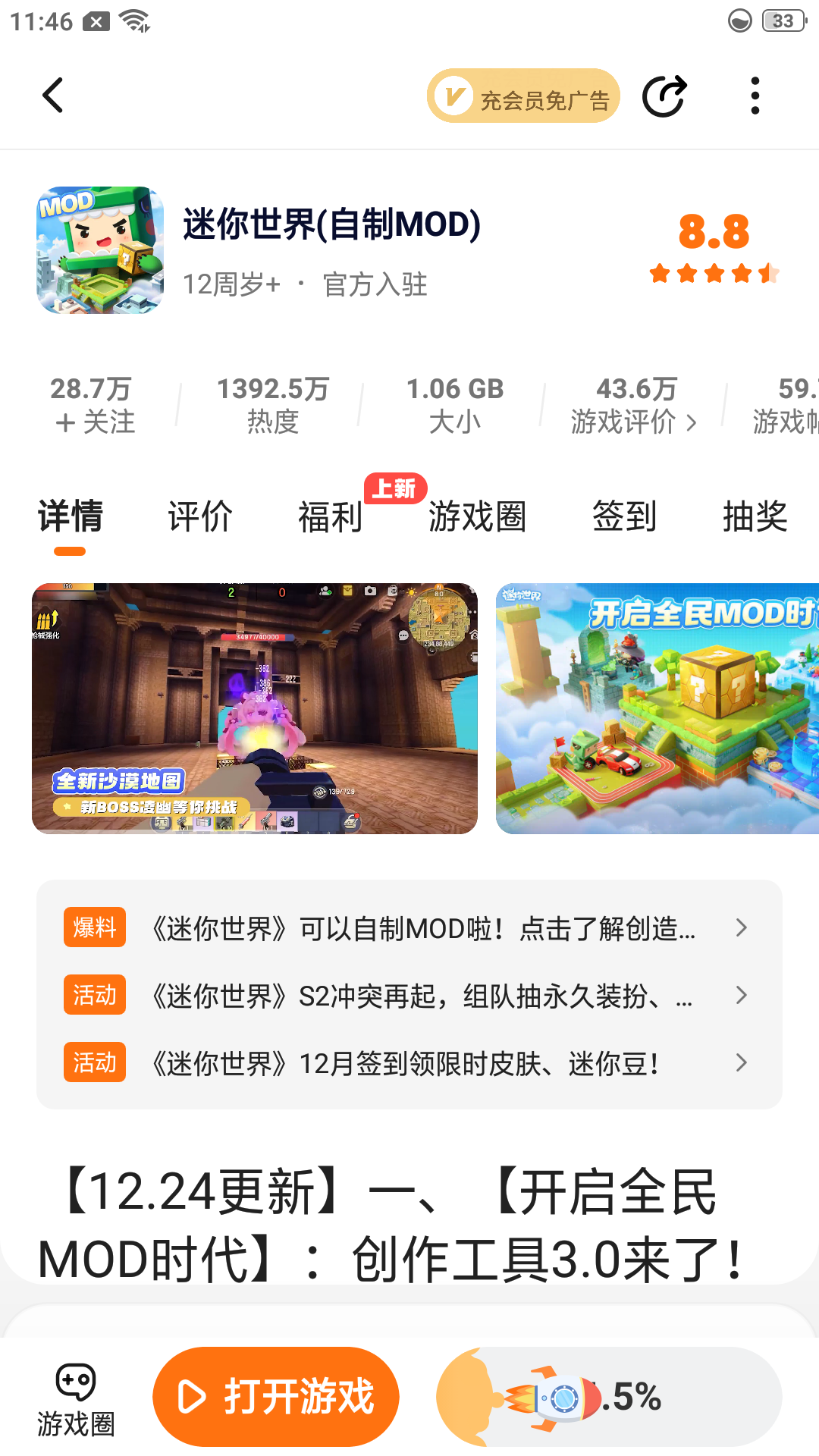The height and width of the screenshot is (1456, 819).
Task: Tap the rocket speed-up progress button
Action: click(x=608, y=1397)
